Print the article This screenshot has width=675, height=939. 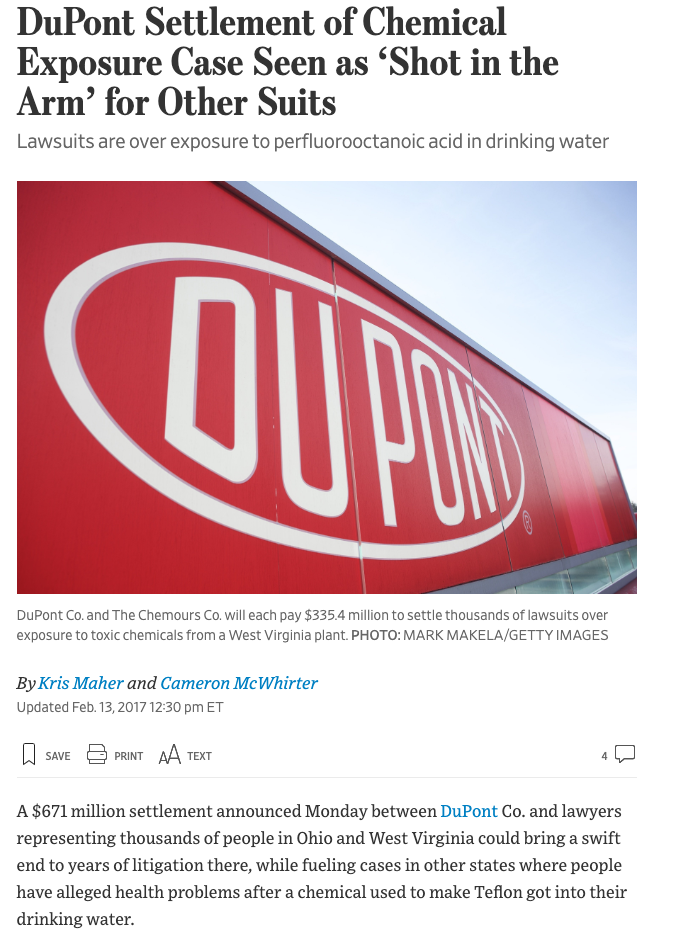point(114,755)
